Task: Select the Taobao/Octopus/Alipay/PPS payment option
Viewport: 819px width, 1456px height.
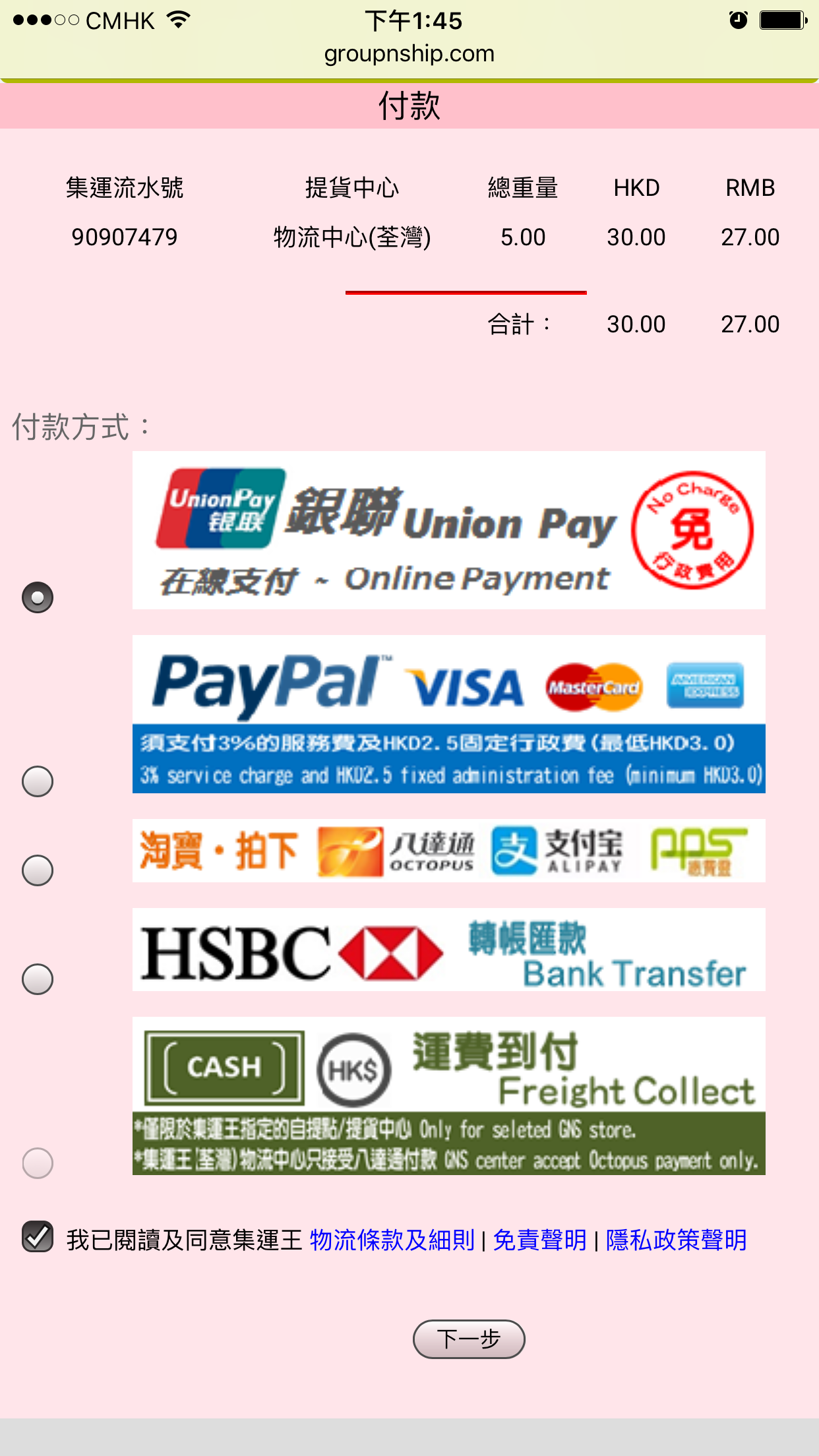Action: pos(38,870)
